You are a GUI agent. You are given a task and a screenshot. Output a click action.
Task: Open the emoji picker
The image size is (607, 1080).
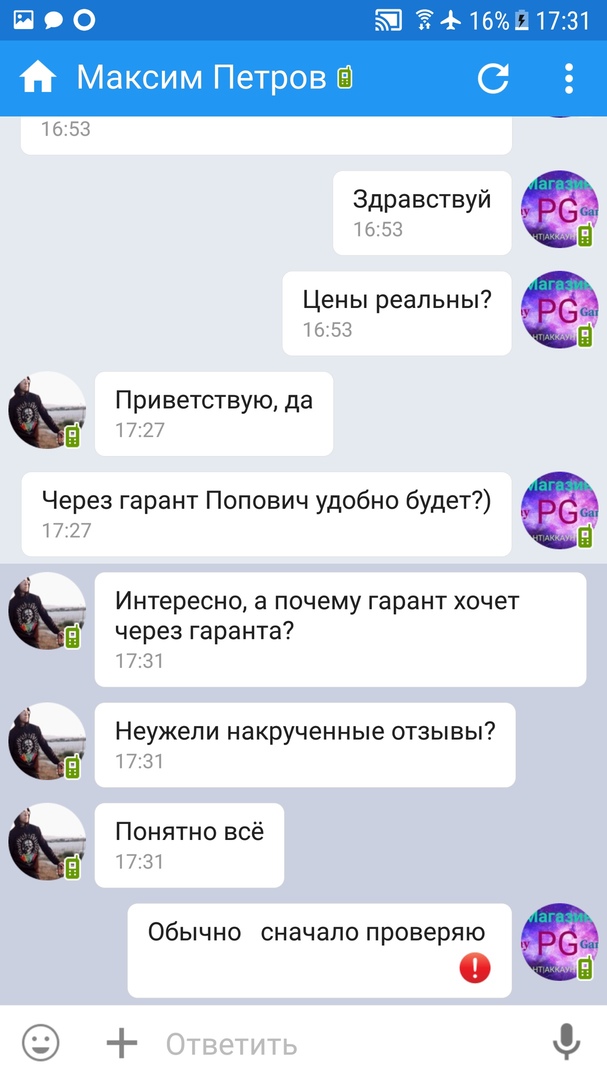point(41,1043)
